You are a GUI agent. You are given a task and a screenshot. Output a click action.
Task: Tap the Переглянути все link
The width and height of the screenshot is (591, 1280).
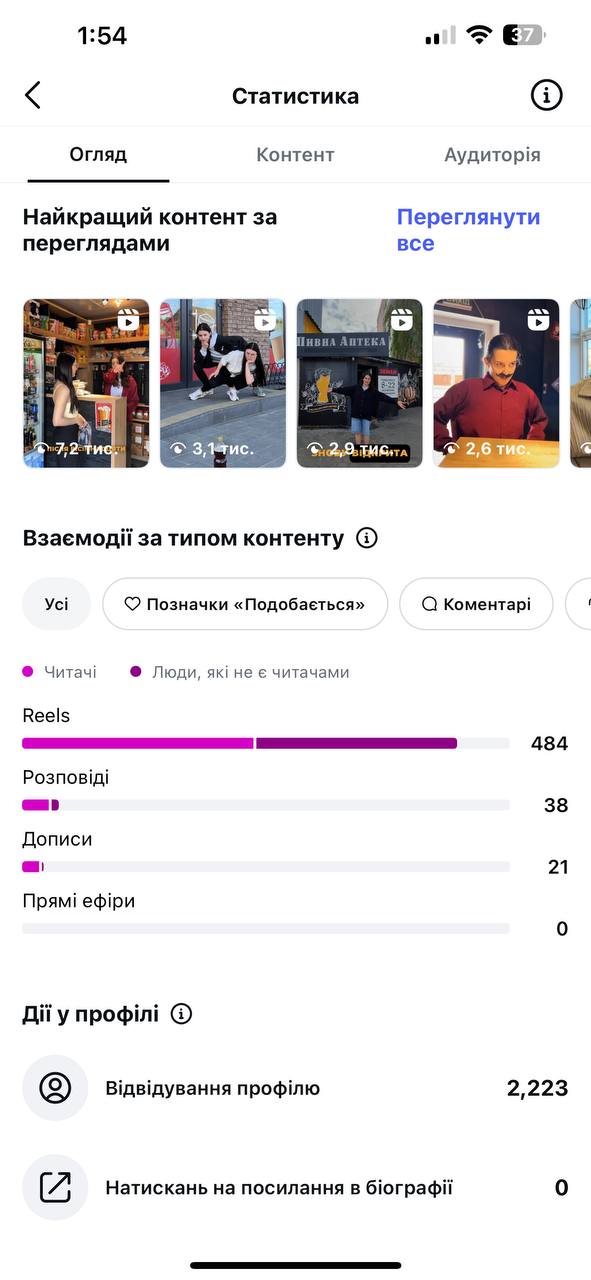tap(468, 230)
